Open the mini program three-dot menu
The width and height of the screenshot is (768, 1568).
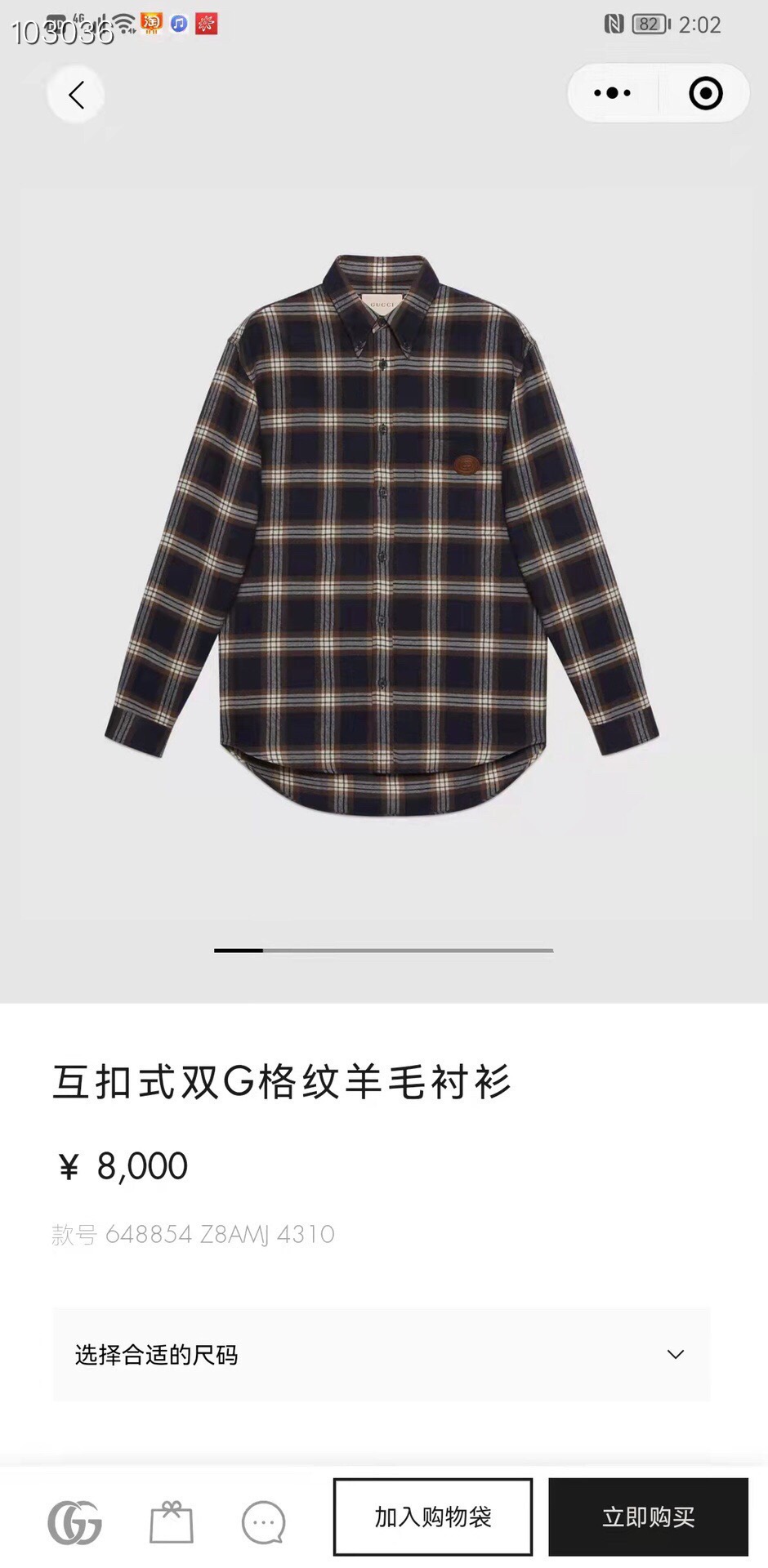[612, 93]
